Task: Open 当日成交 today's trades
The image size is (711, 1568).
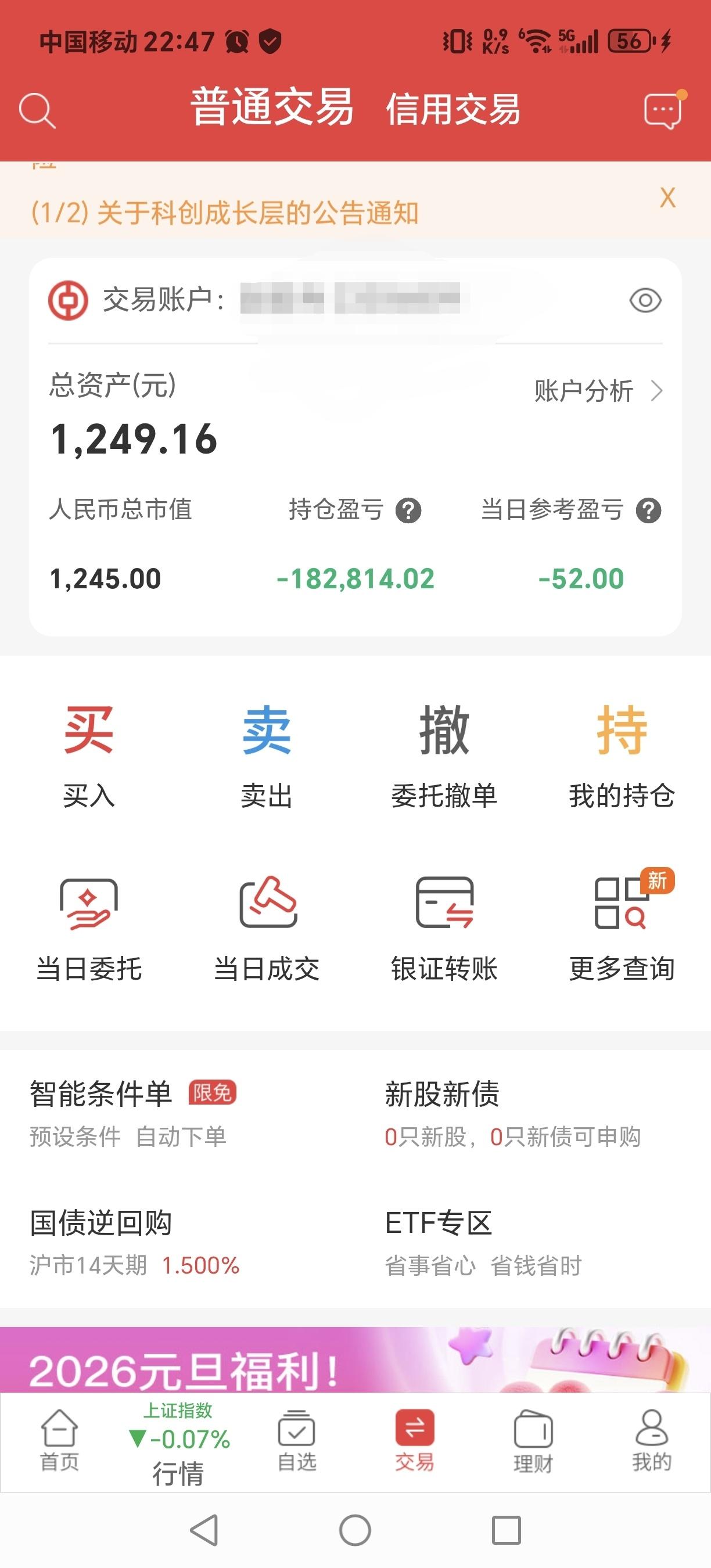Action: [266, 932]
